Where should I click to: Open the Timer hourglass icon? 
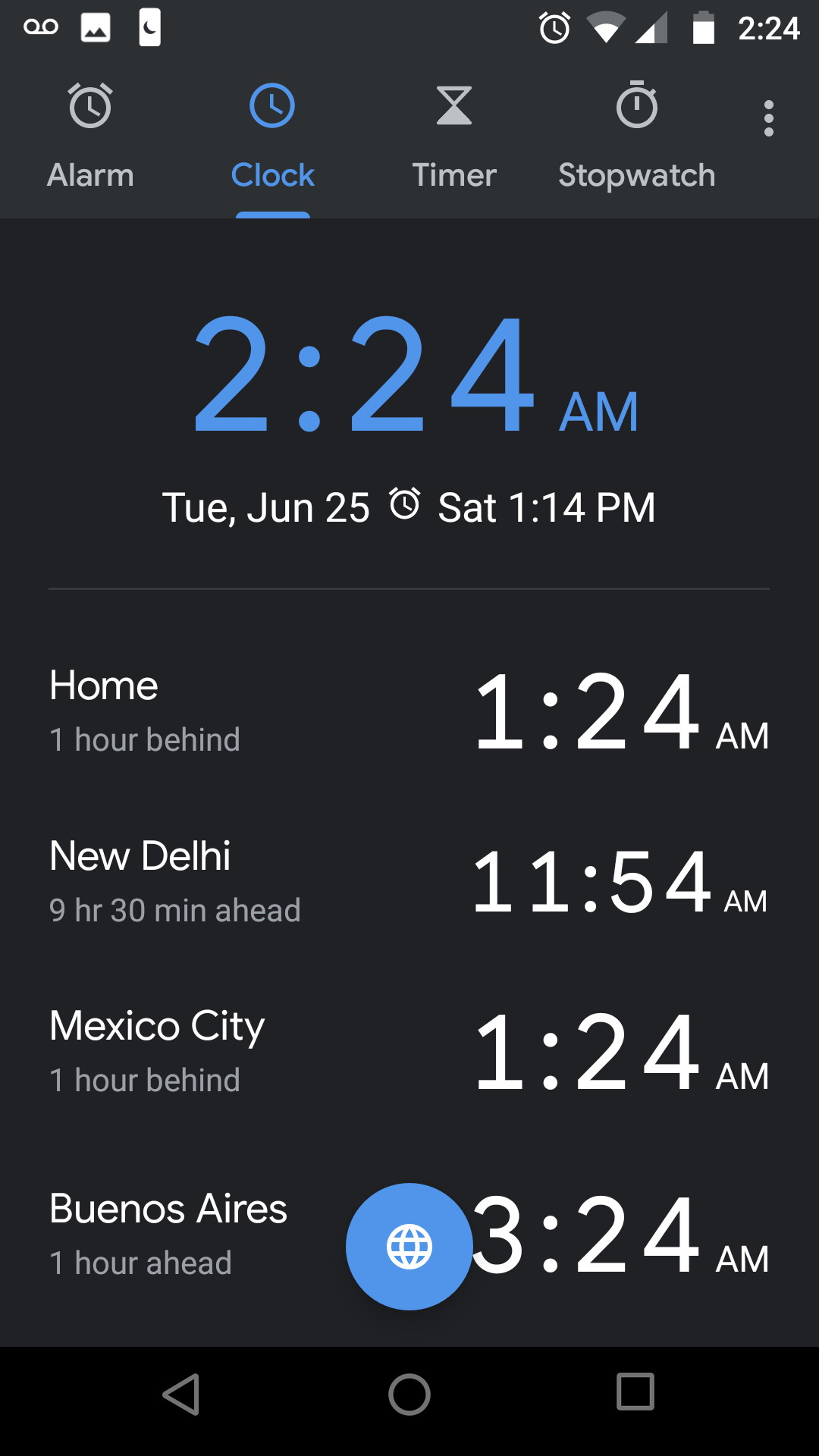[453, 105]
